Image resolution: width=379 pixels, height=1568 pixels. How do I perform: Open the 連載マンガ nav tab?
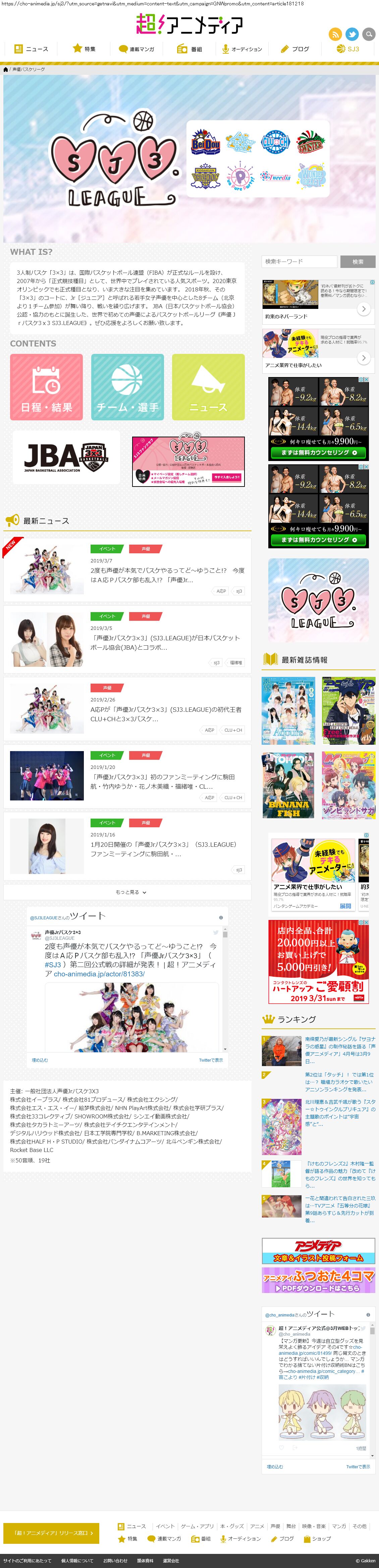pyautogui.click(x=136, y=49)
